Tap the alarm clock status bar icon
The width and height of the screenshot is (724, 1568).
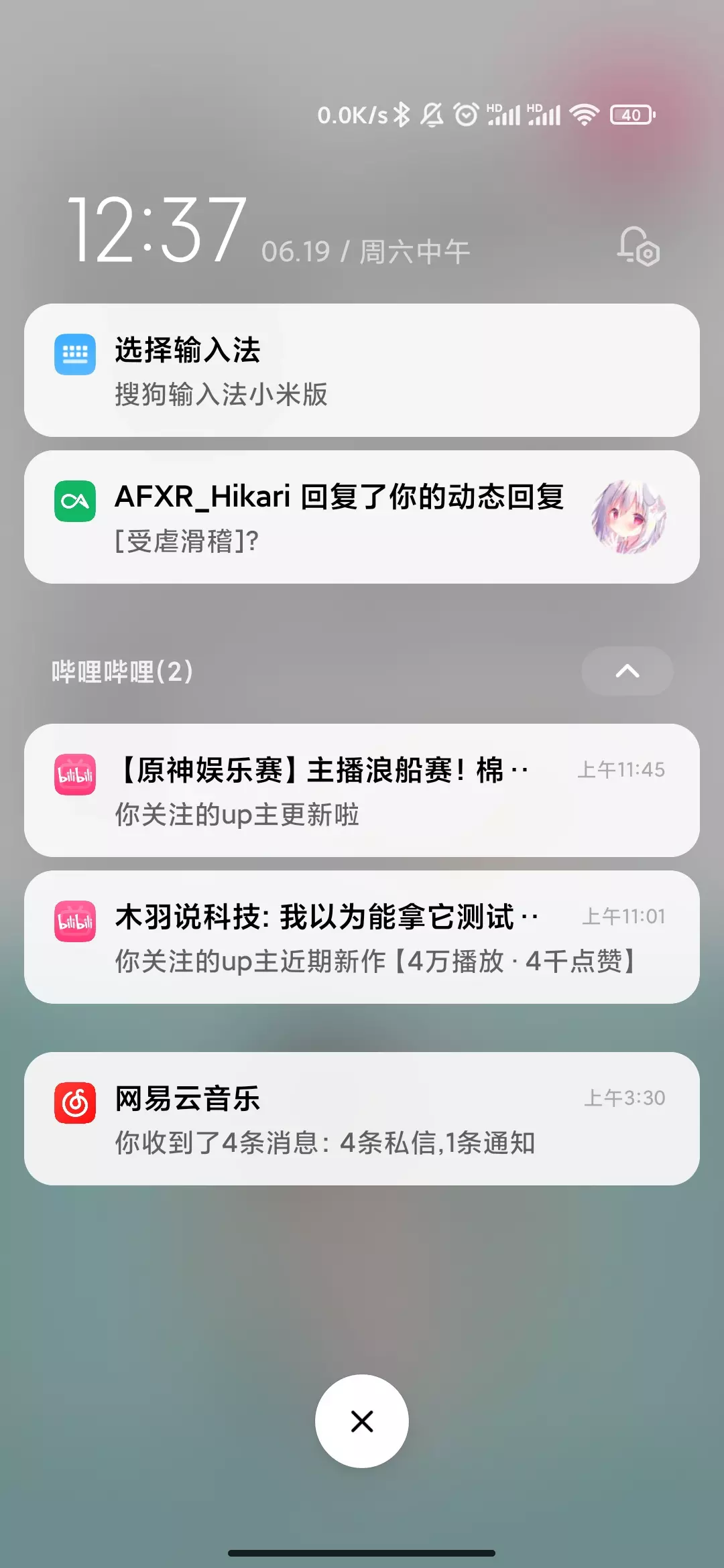point(465,114)
